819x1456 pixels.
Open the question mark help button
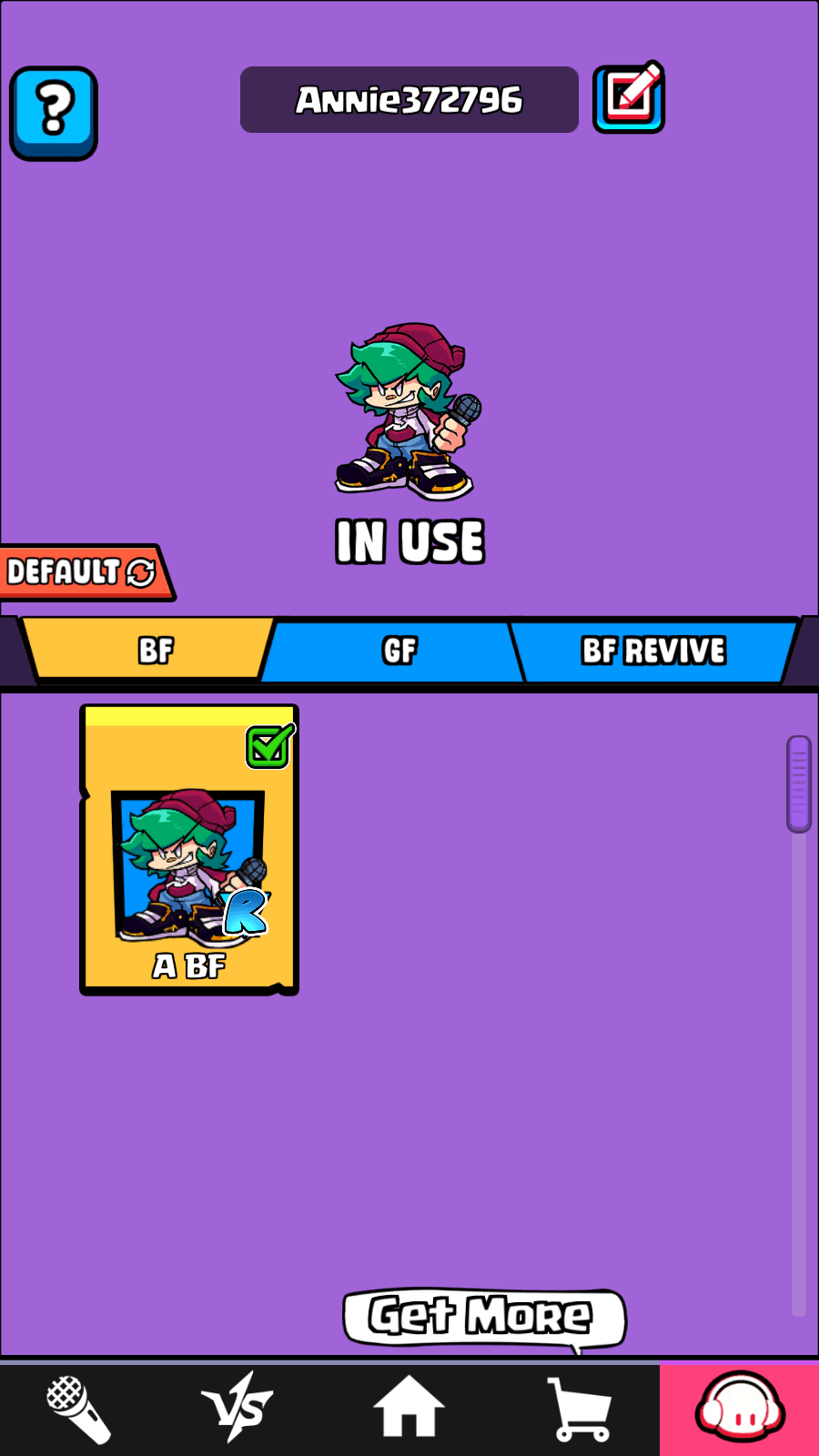(x=54, y=114)
